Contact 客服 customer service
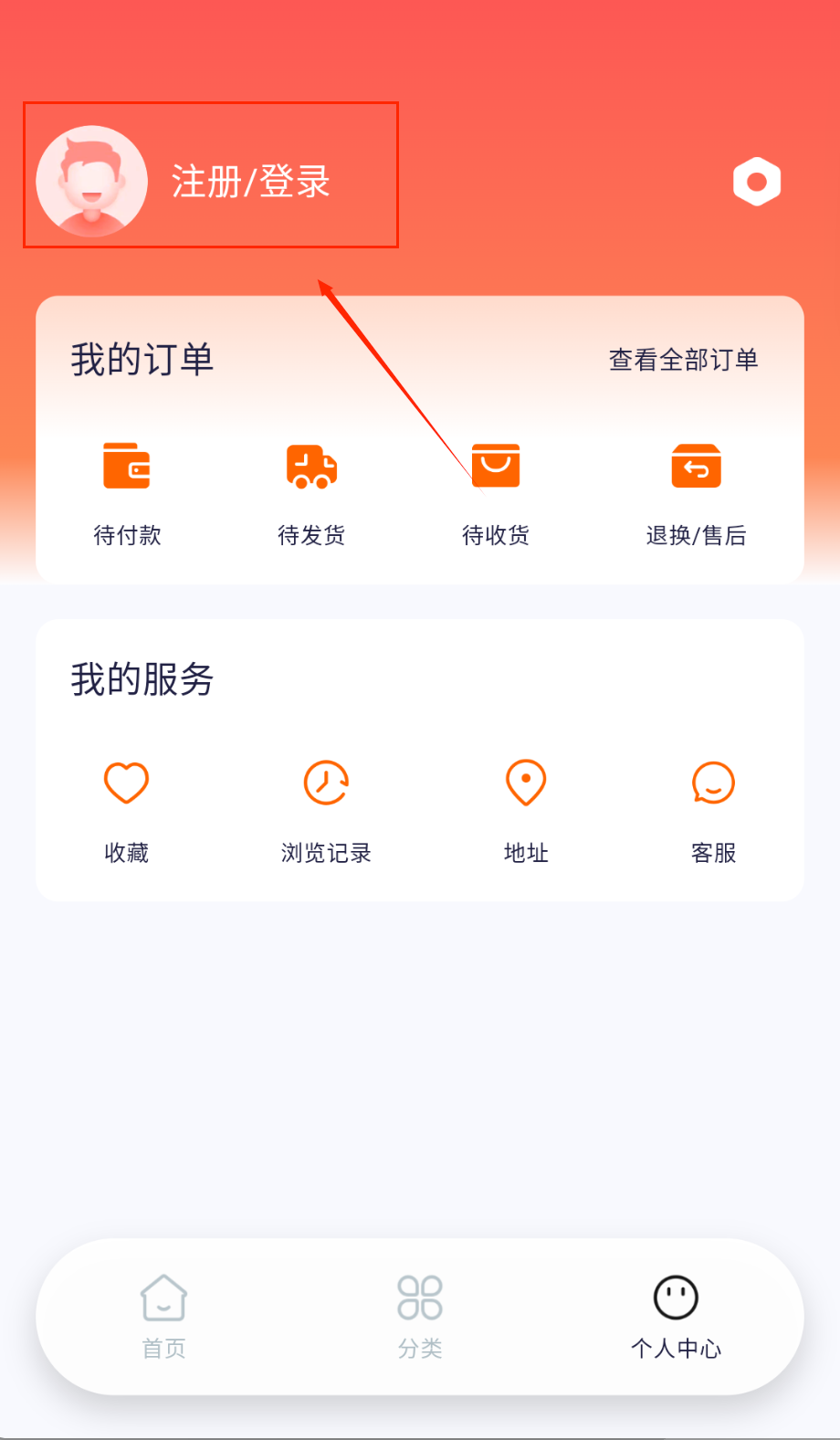 pyautogui.click(x=713, y=810)
